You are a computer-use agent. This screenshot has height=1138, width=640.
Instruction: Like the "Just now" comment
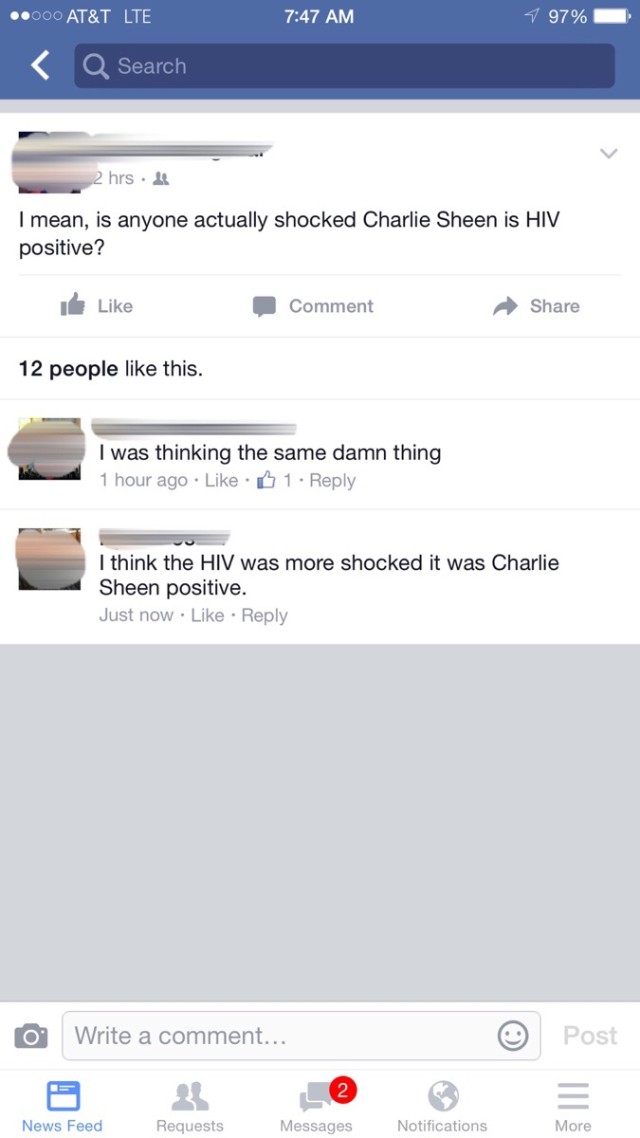click(208, 615)
